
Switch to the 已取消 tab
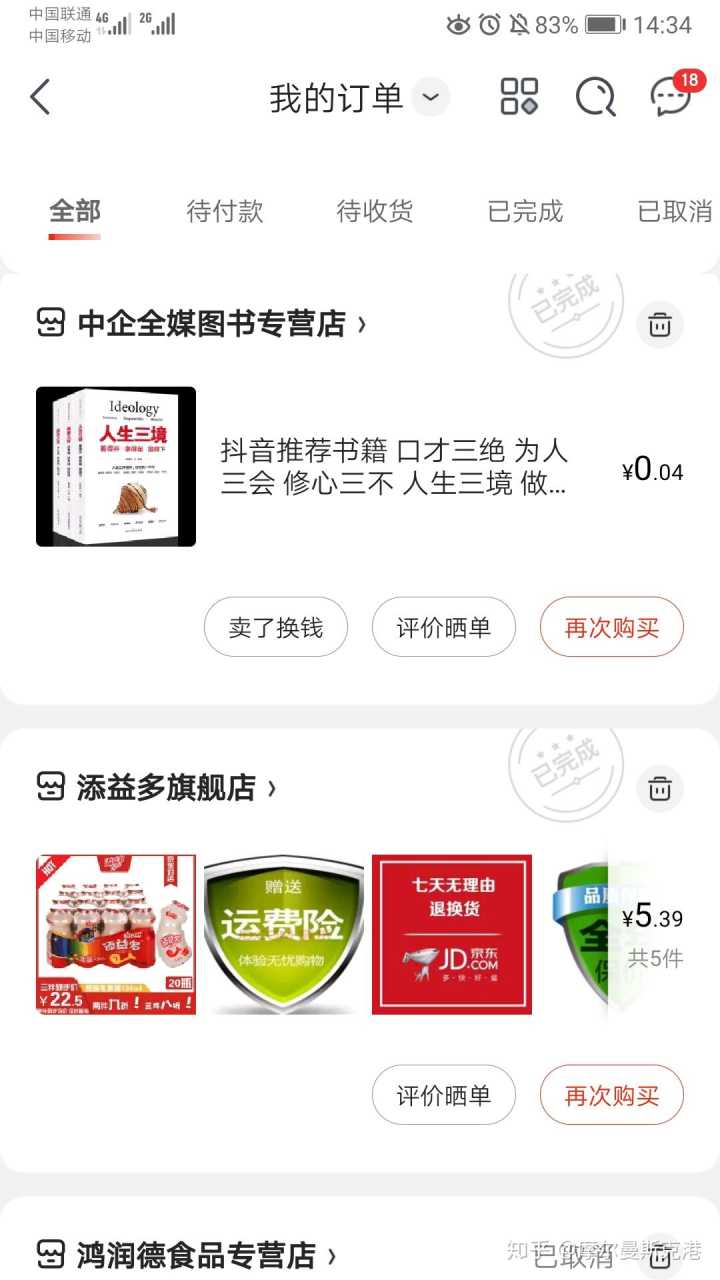[675, 212]
